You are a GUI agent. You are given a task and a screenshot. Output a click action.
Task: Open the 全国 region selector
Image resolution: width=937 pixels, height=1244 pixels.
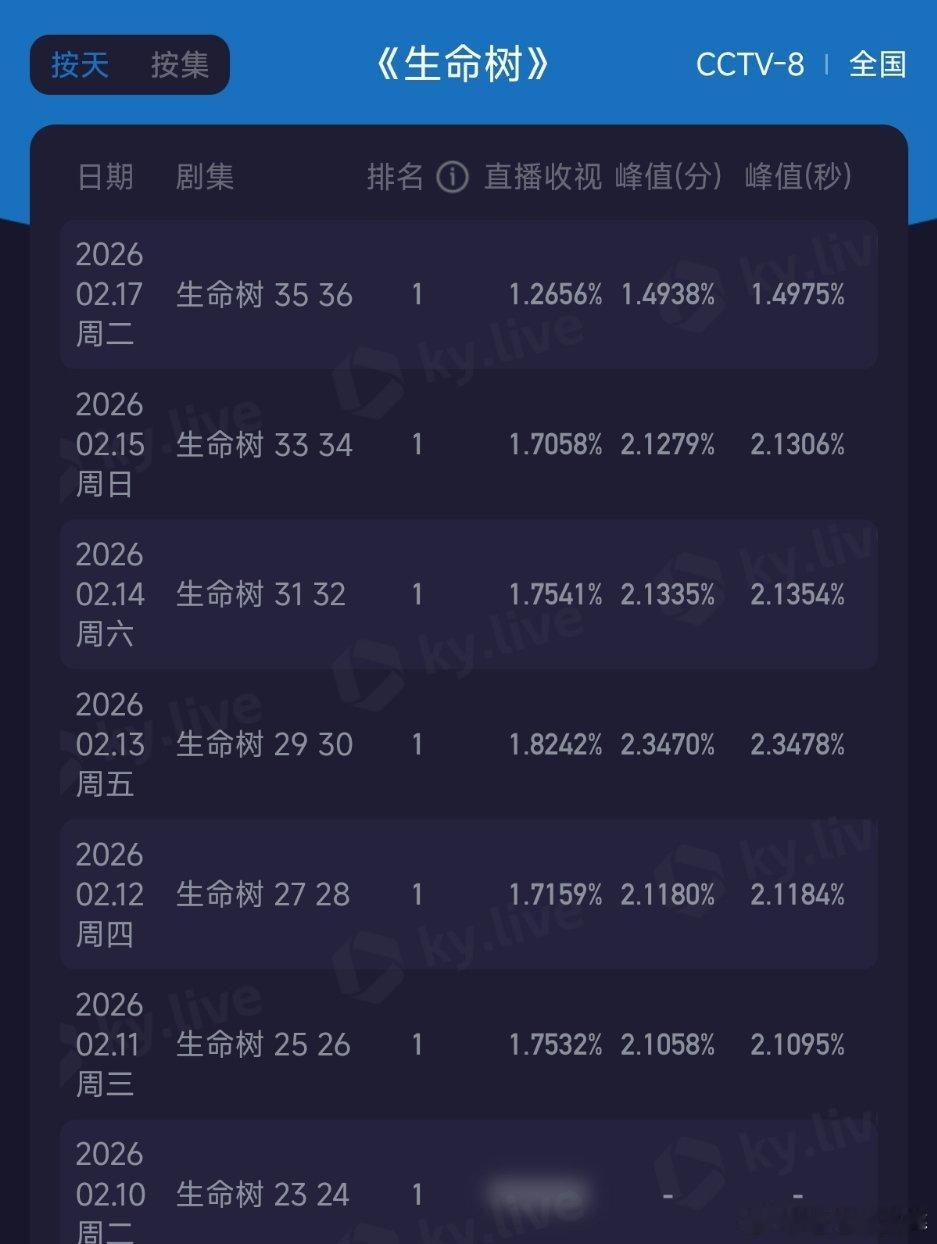pyautogui.click(x=878, y=64)
